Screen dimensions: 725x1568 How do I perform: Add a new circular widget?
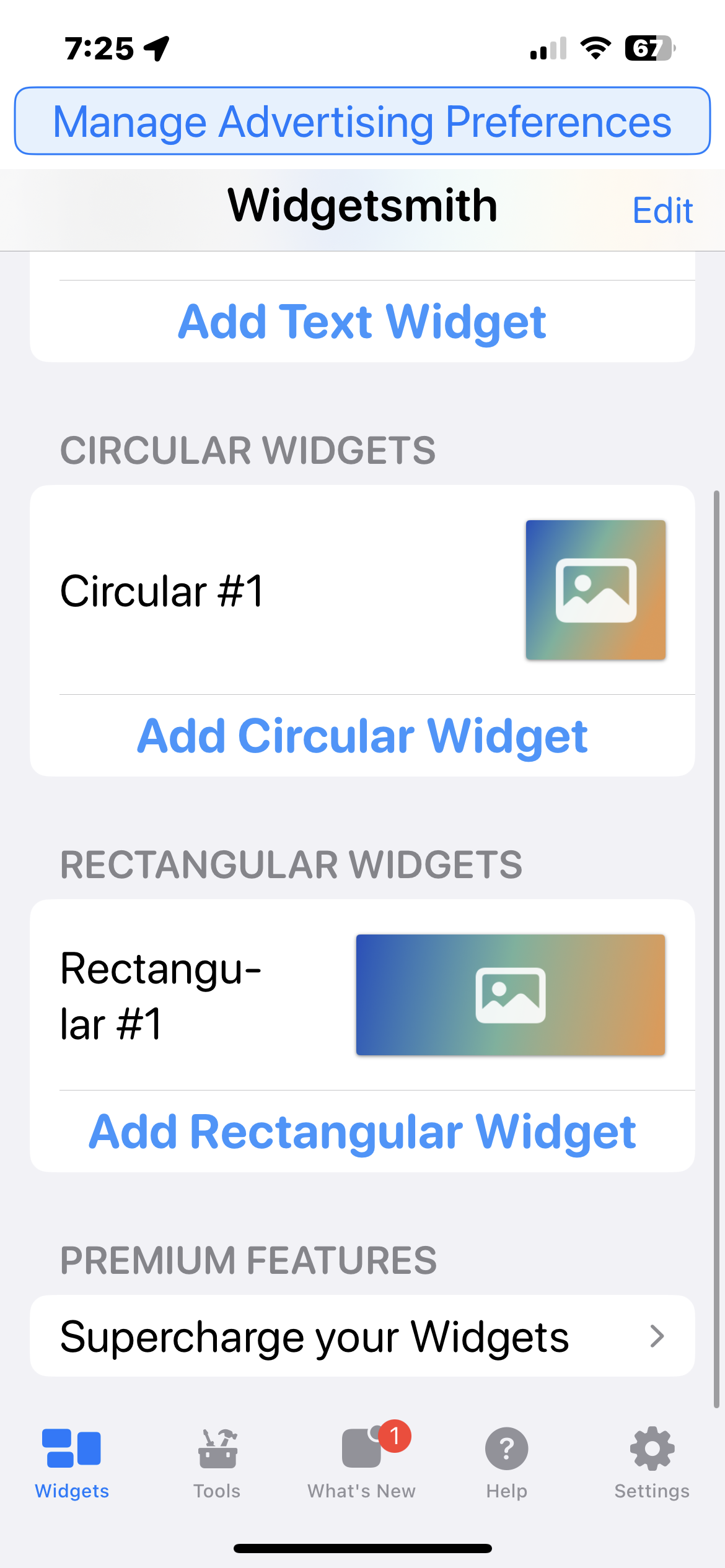(x=362, y=736)
